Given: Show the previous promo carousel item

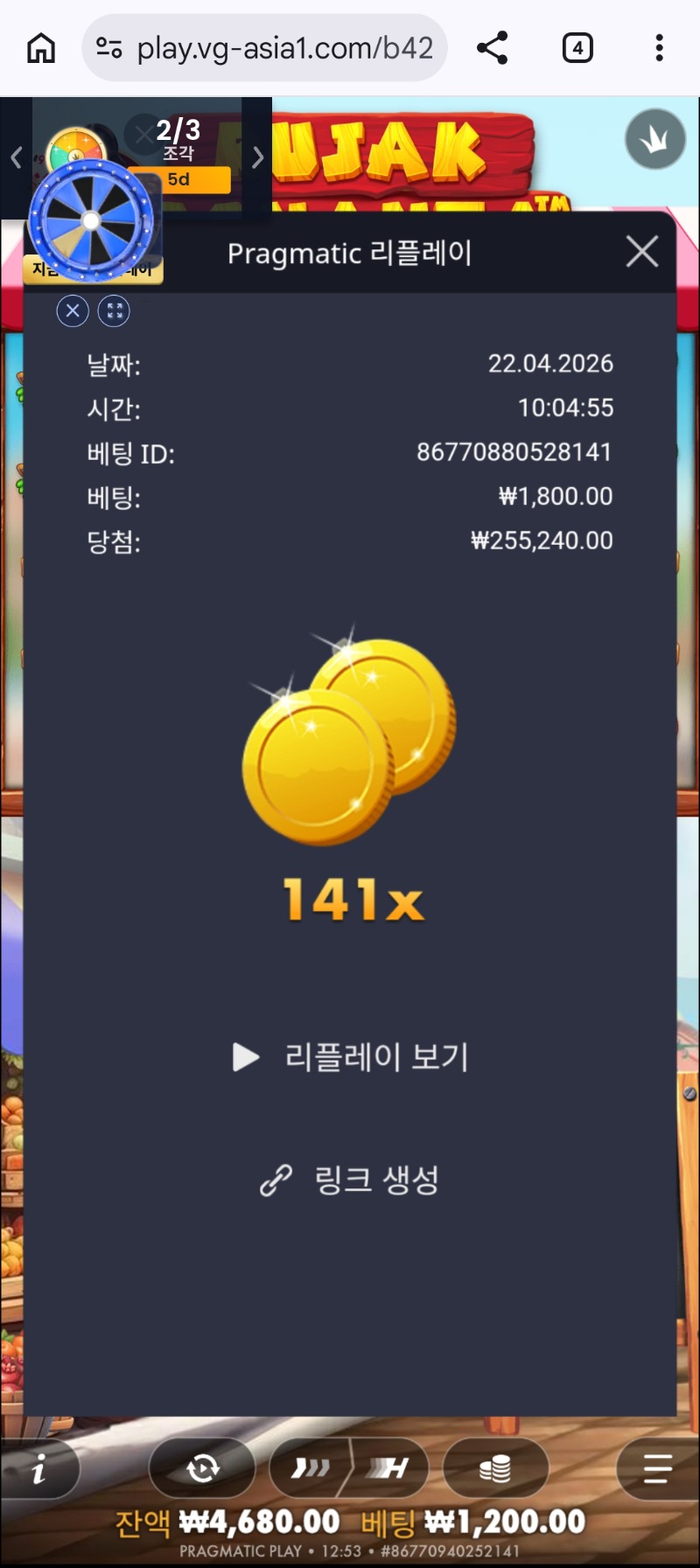Looking at the screenshot, I should (x=16, y=157).
